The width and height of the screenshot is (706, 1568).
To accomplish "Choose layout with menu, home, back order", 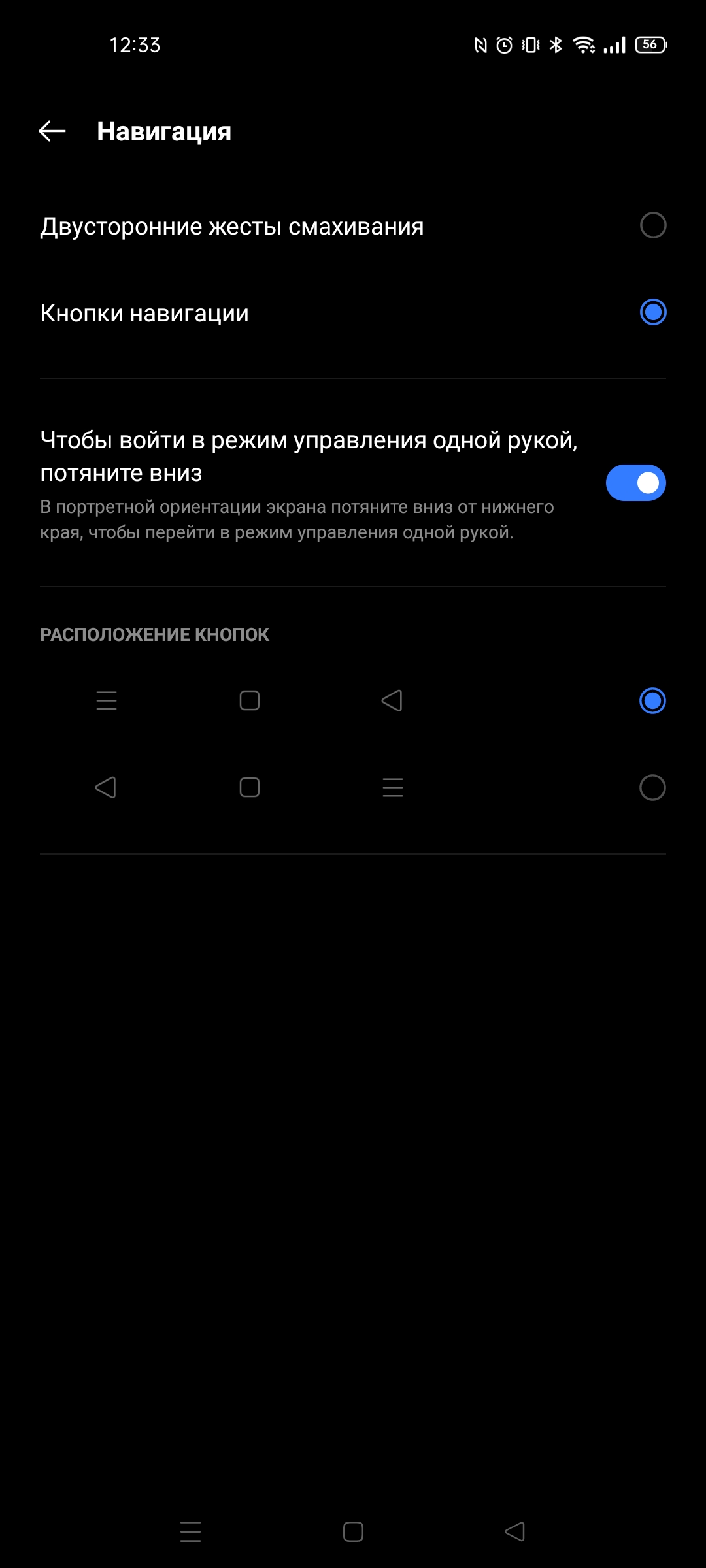I will (x=652, y=701).
